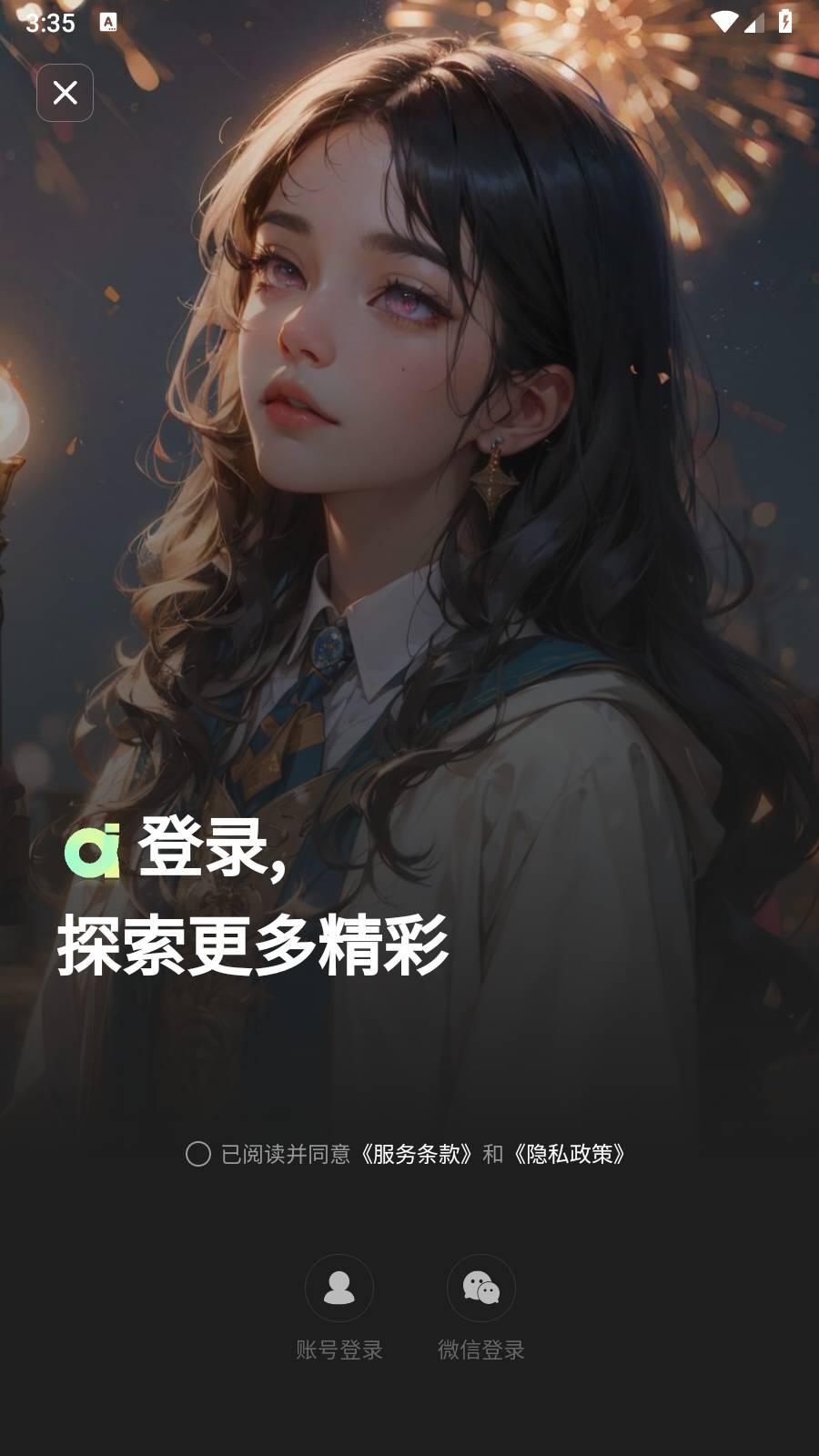The height and width of the screenshot is (1456, 819).
Task: Select the account login person icon
Action: (x=339, y=1289)
